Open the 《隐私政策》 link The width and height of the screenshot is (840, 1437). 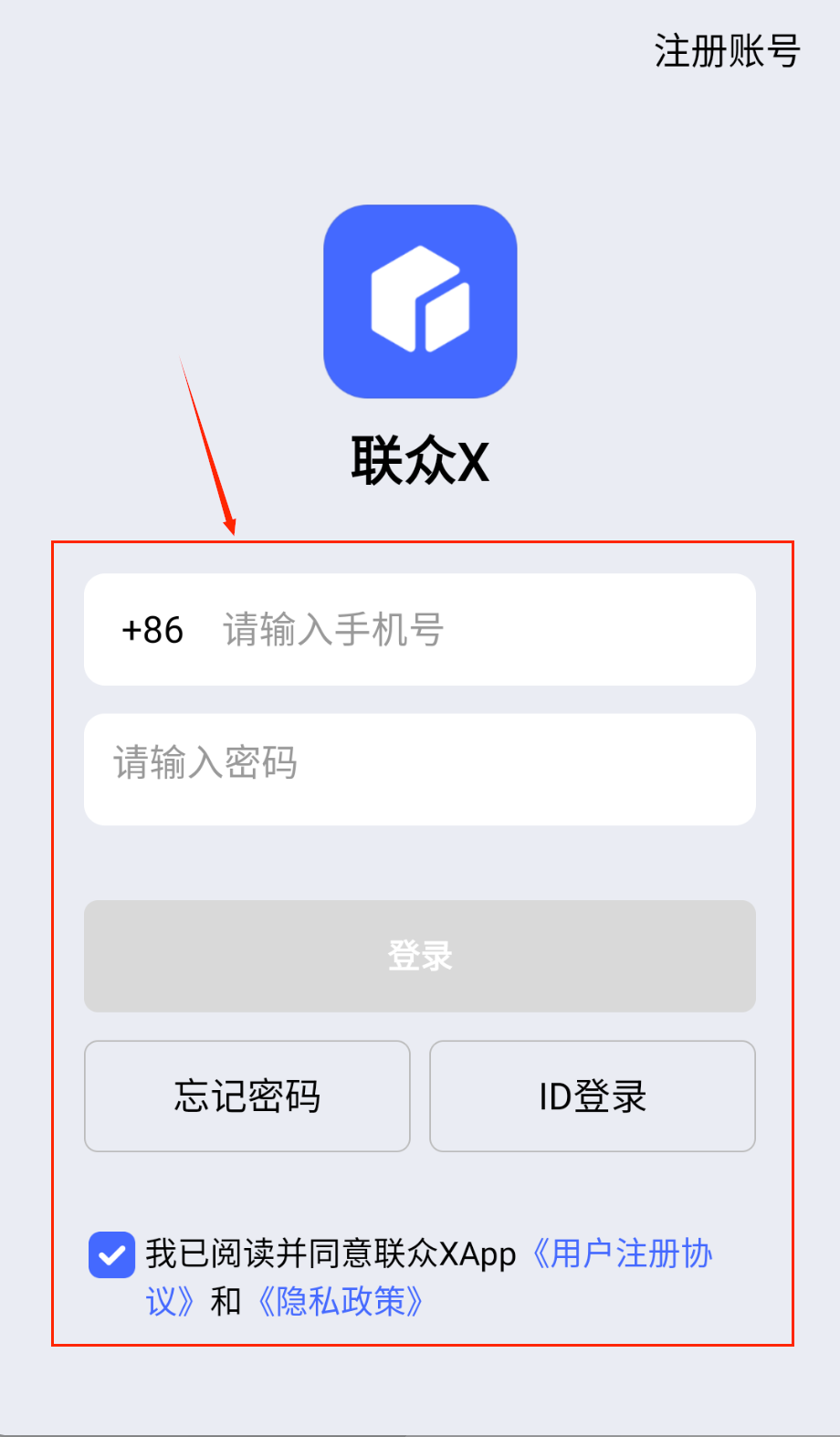tap(340, 1301)
